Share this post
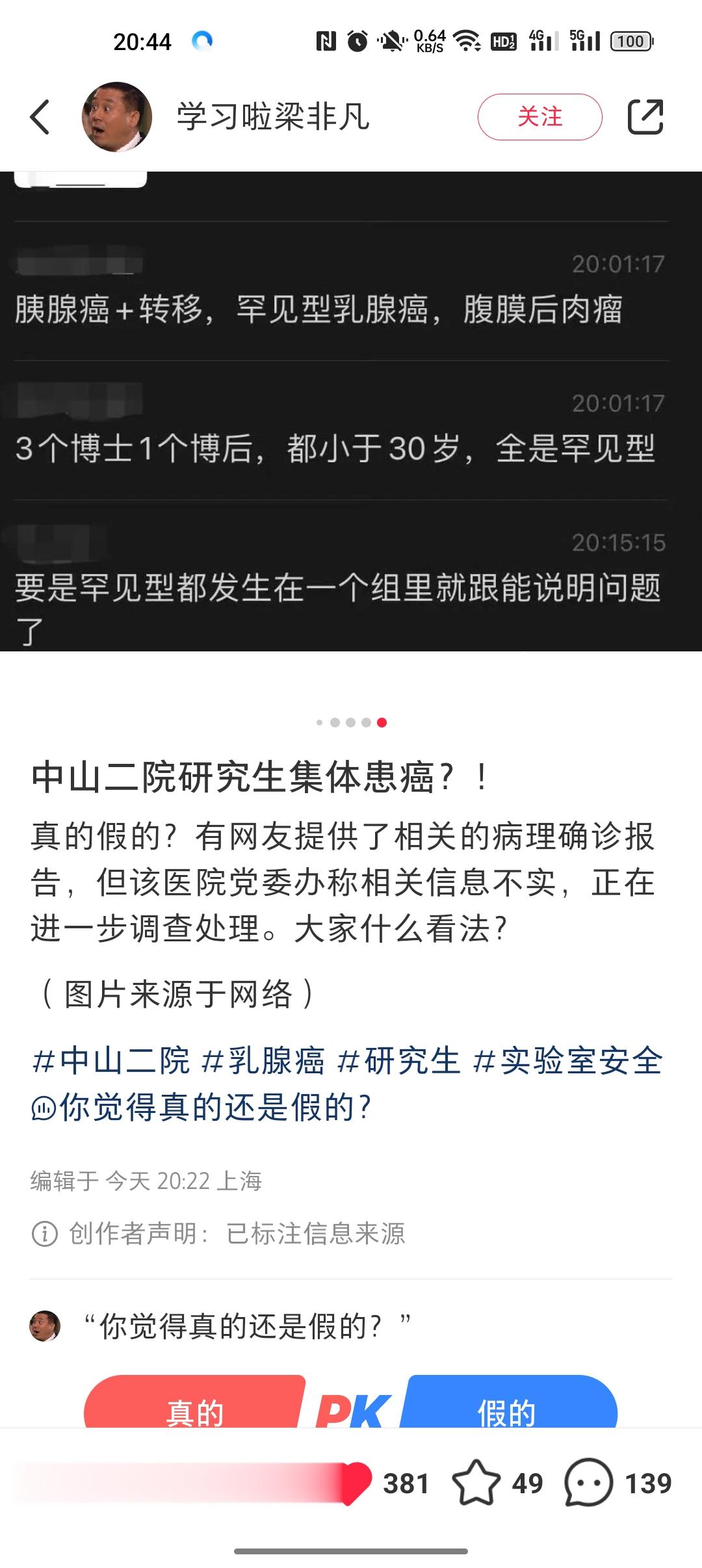702x1568 pixels. pos(645,118)
